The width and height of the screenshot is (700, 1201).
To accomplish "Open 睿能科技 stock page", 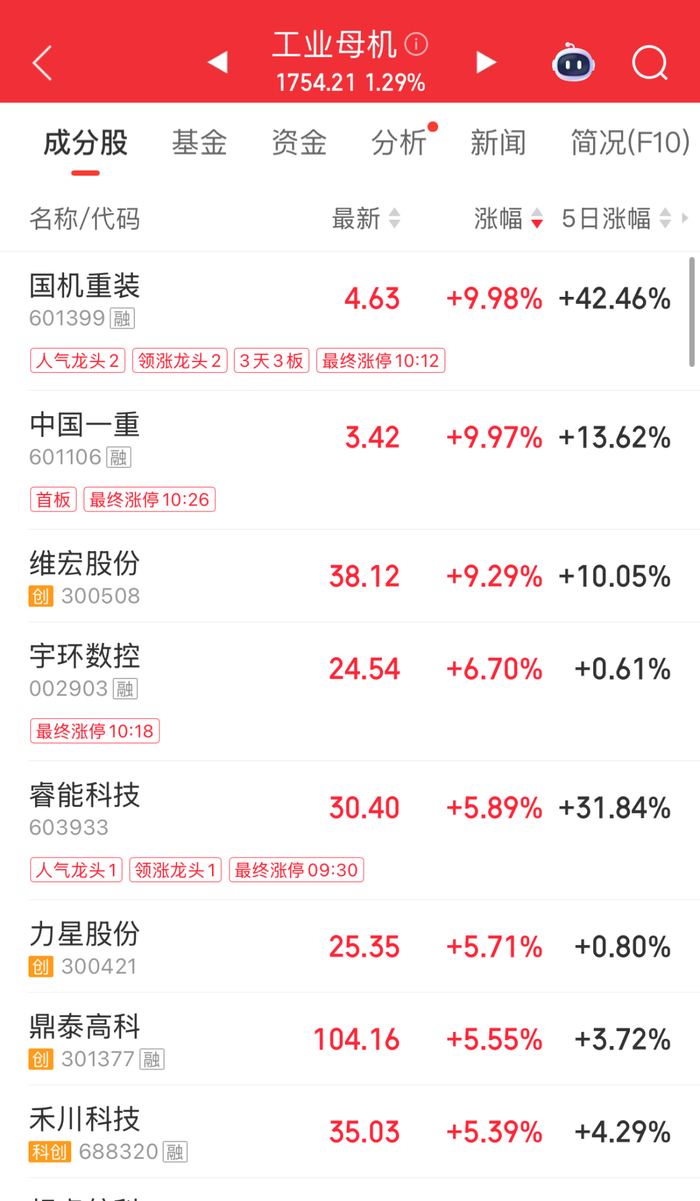I will coord(85,796).
